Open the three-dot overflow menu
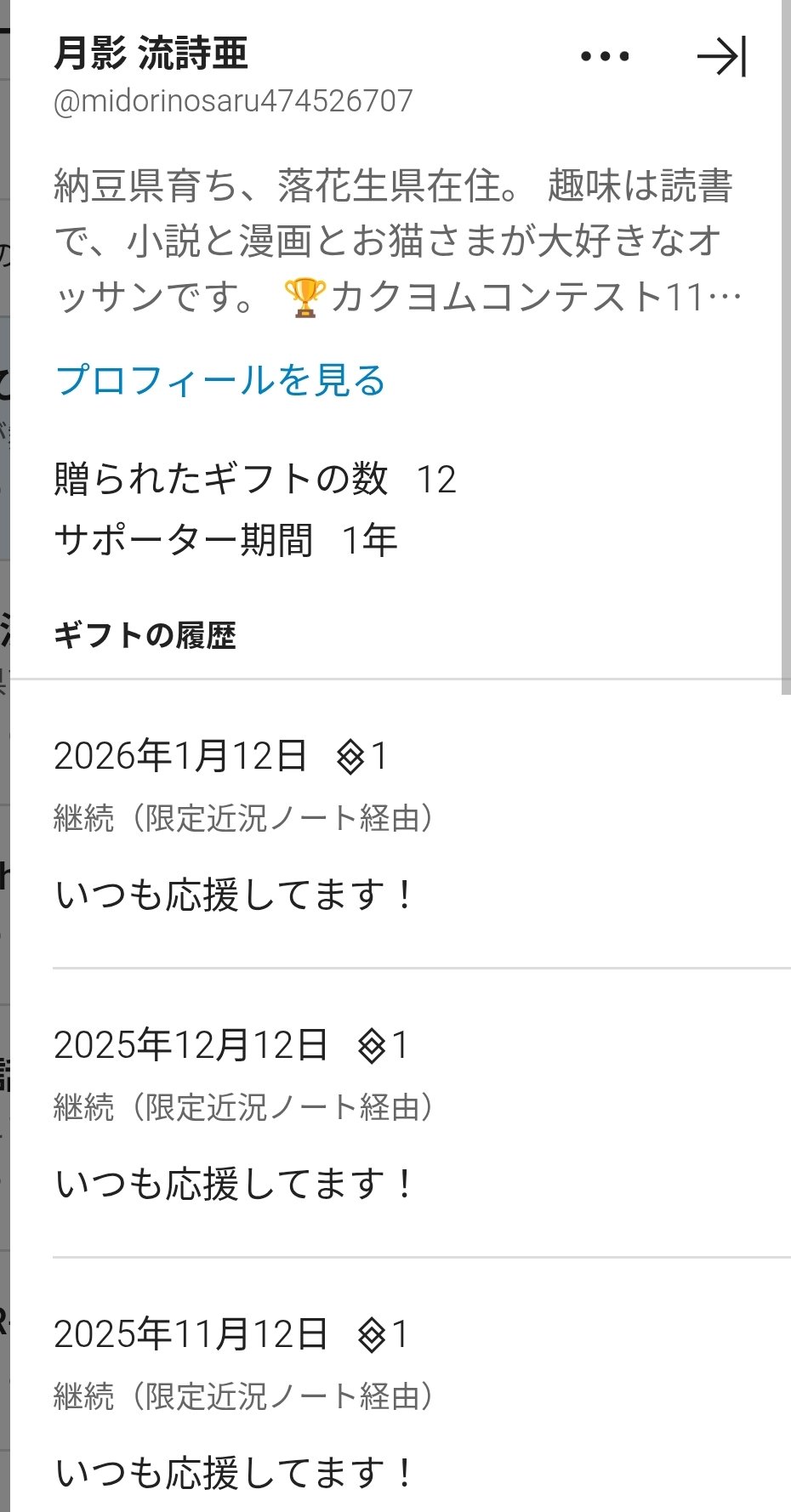 [605, 57]
